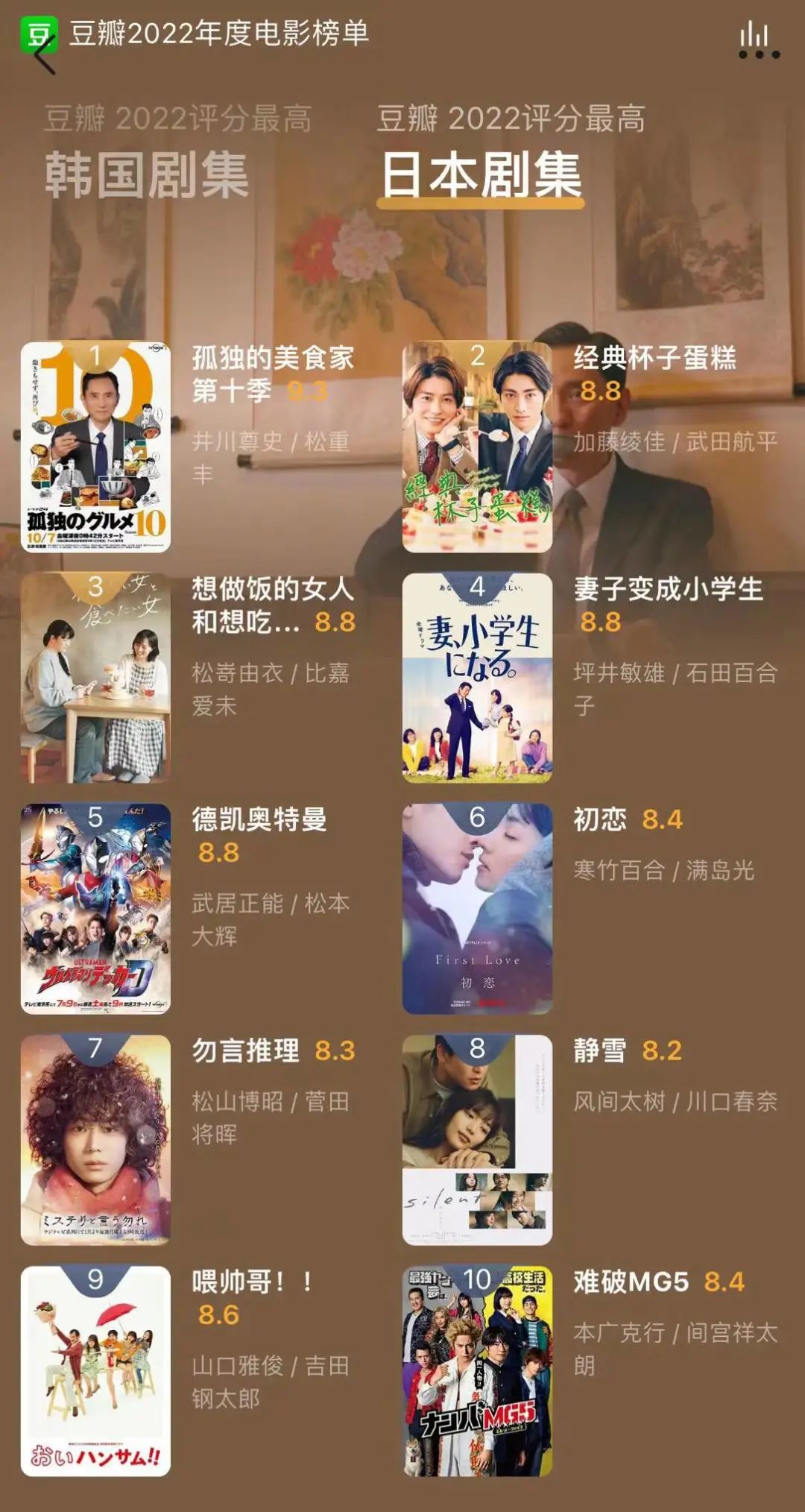The image size is (805, 1512).
Task: Switch to the 韩国剧集 tab
Action: [x=146, y=174]
